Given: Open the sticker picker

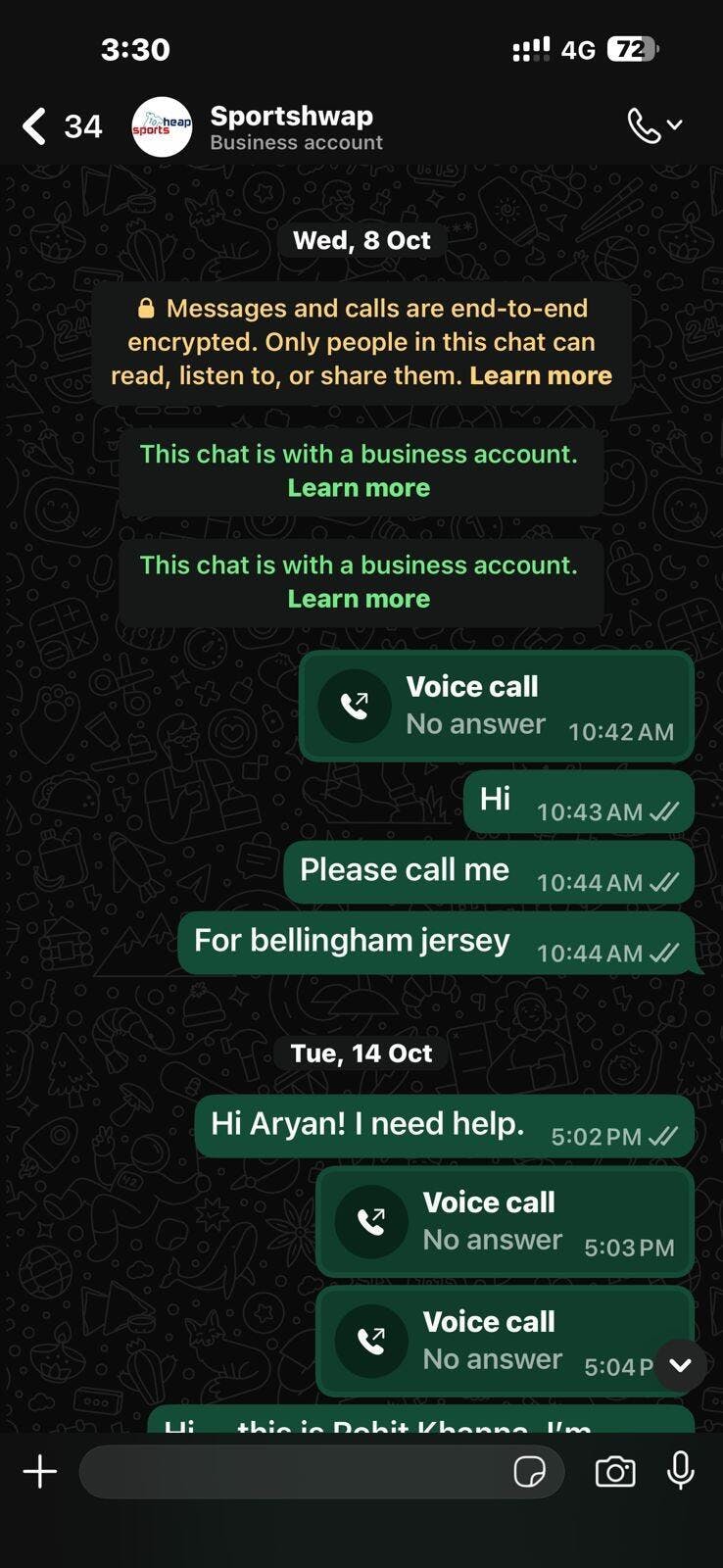Looking at the screenshot, I should 529,1471.
